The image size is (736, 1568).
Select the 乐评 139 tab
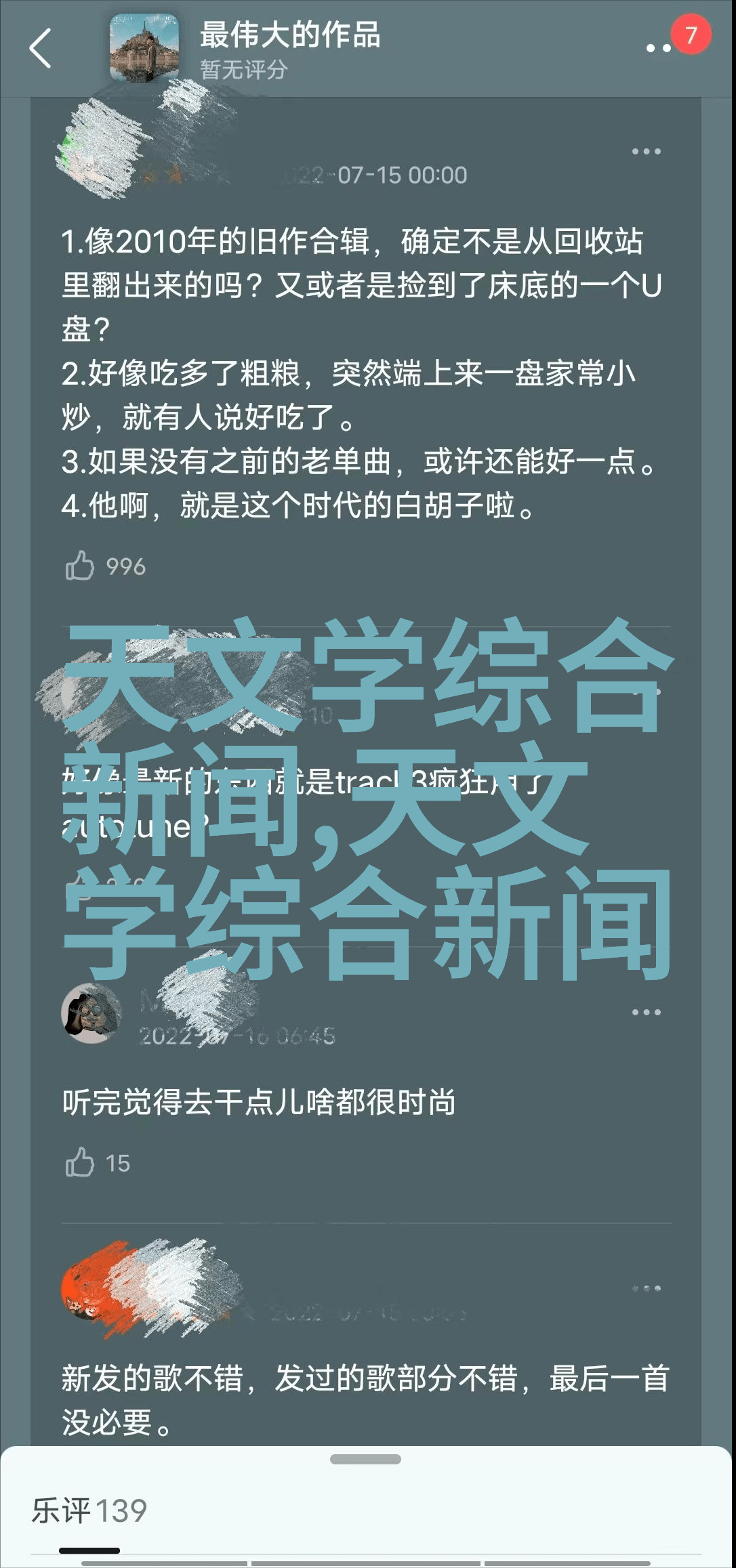tap(89, 1510)
